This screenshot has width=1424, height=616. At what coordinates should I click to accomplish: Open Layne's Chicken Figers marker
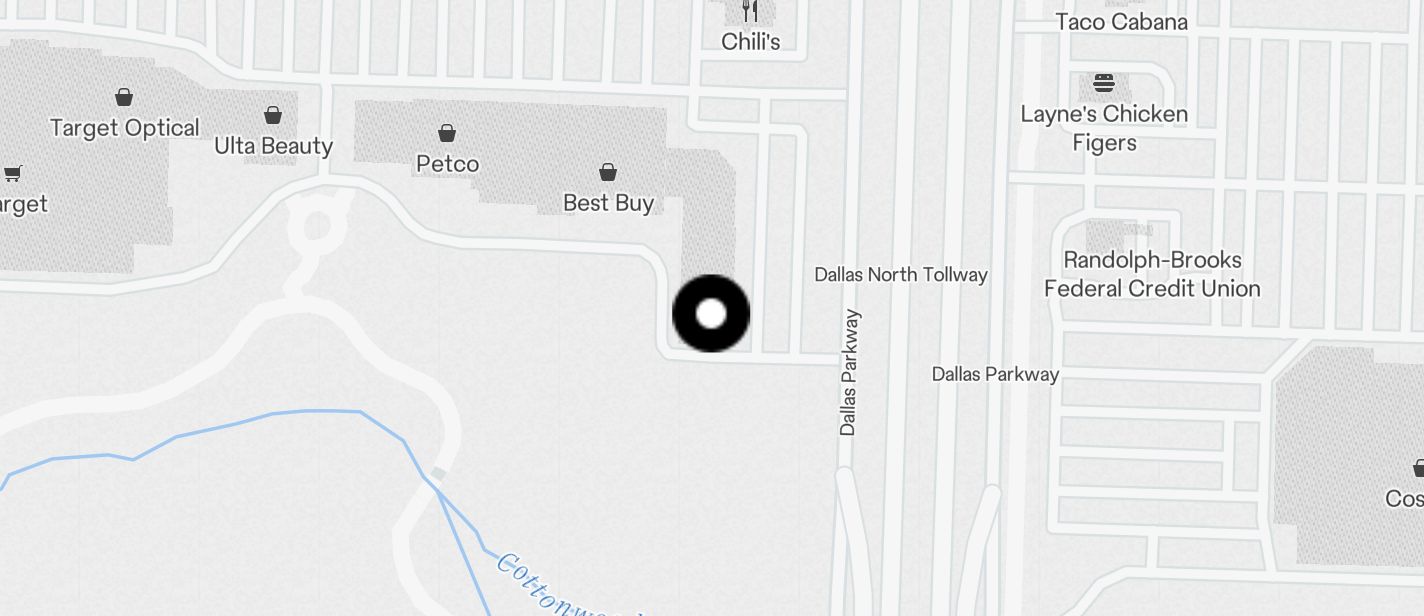(1104, 83)
